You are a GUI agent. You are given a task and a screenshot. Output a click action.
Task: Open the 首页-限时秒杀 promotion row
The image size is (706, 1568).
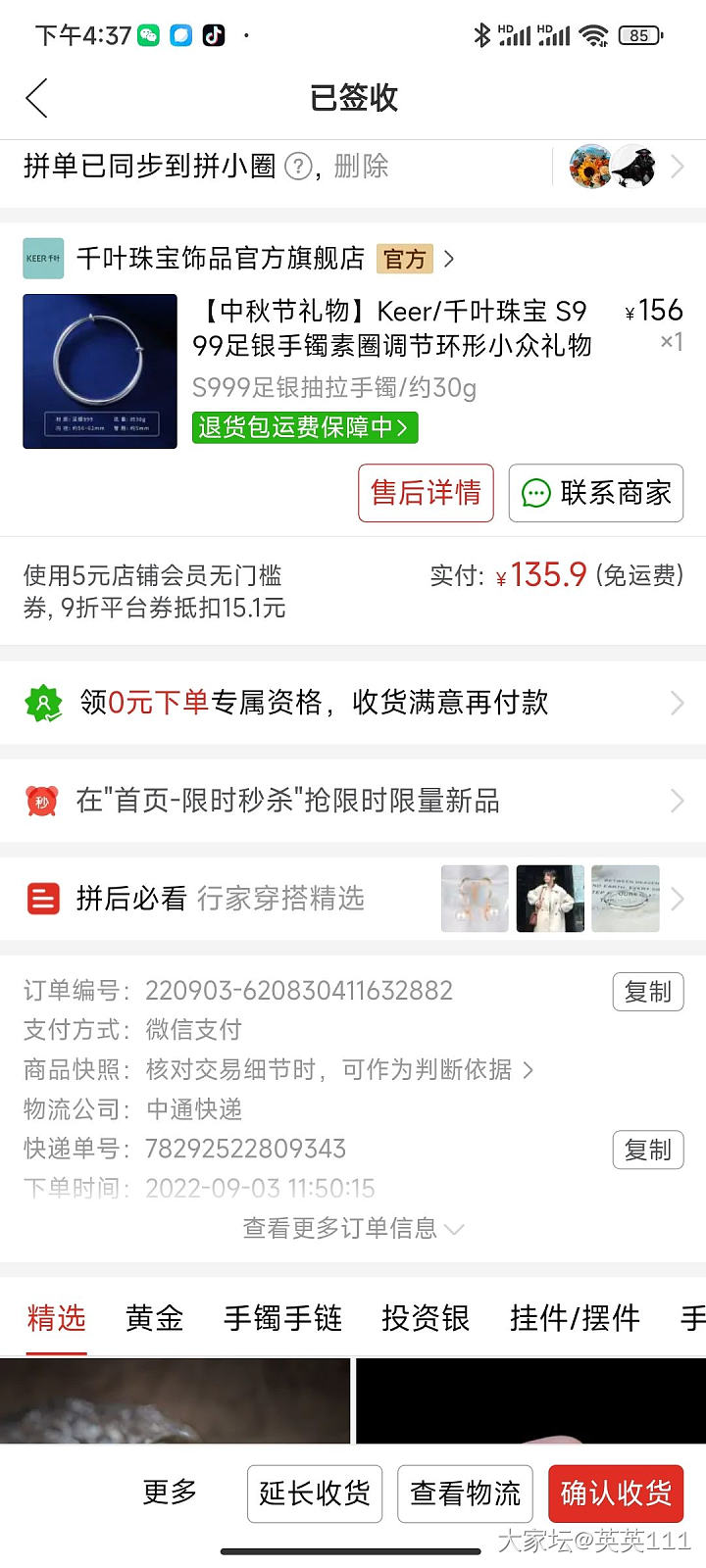pyautogui.click(x=353, y=801)
